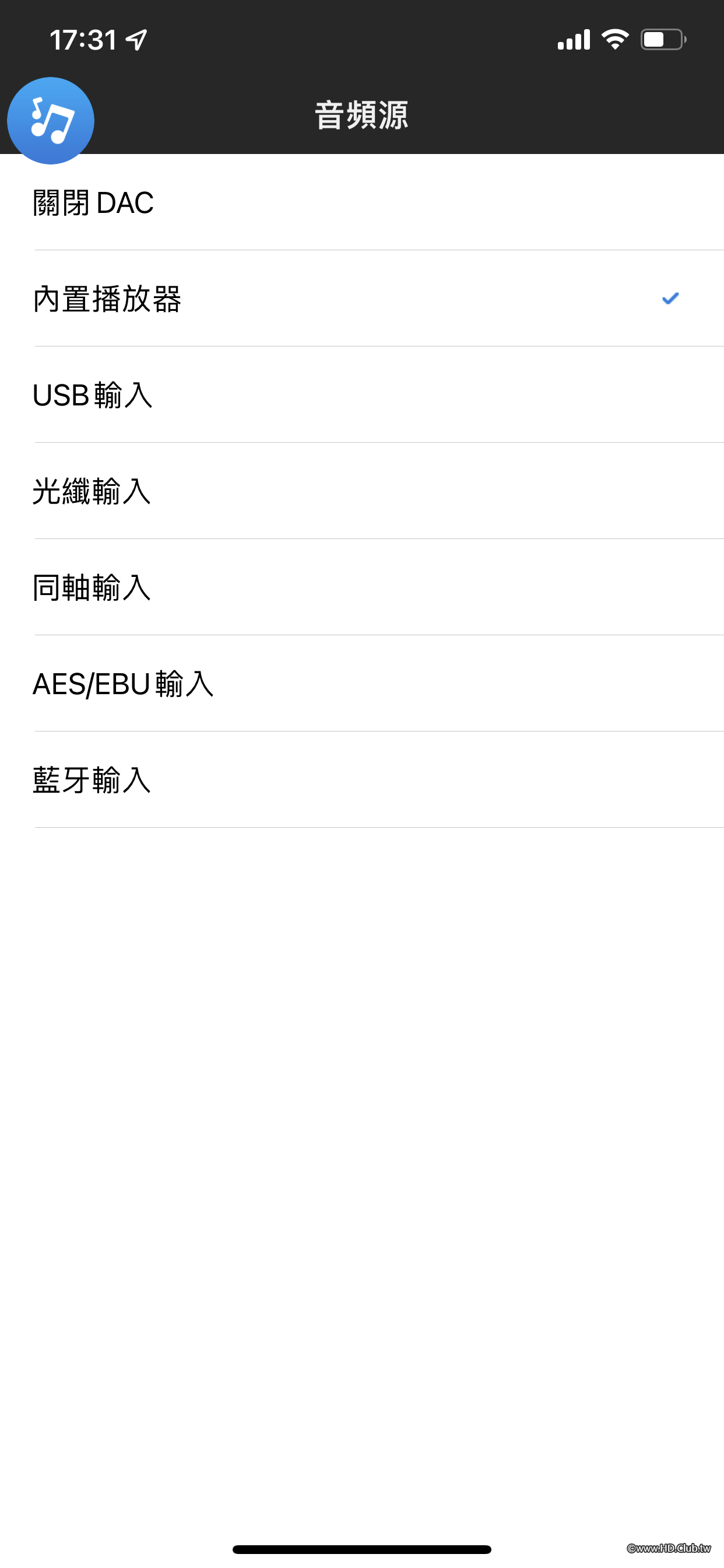Switch to 藍牙輸入 source
The width and height of the screenshot is (724, 1568).
click(92, 780)
